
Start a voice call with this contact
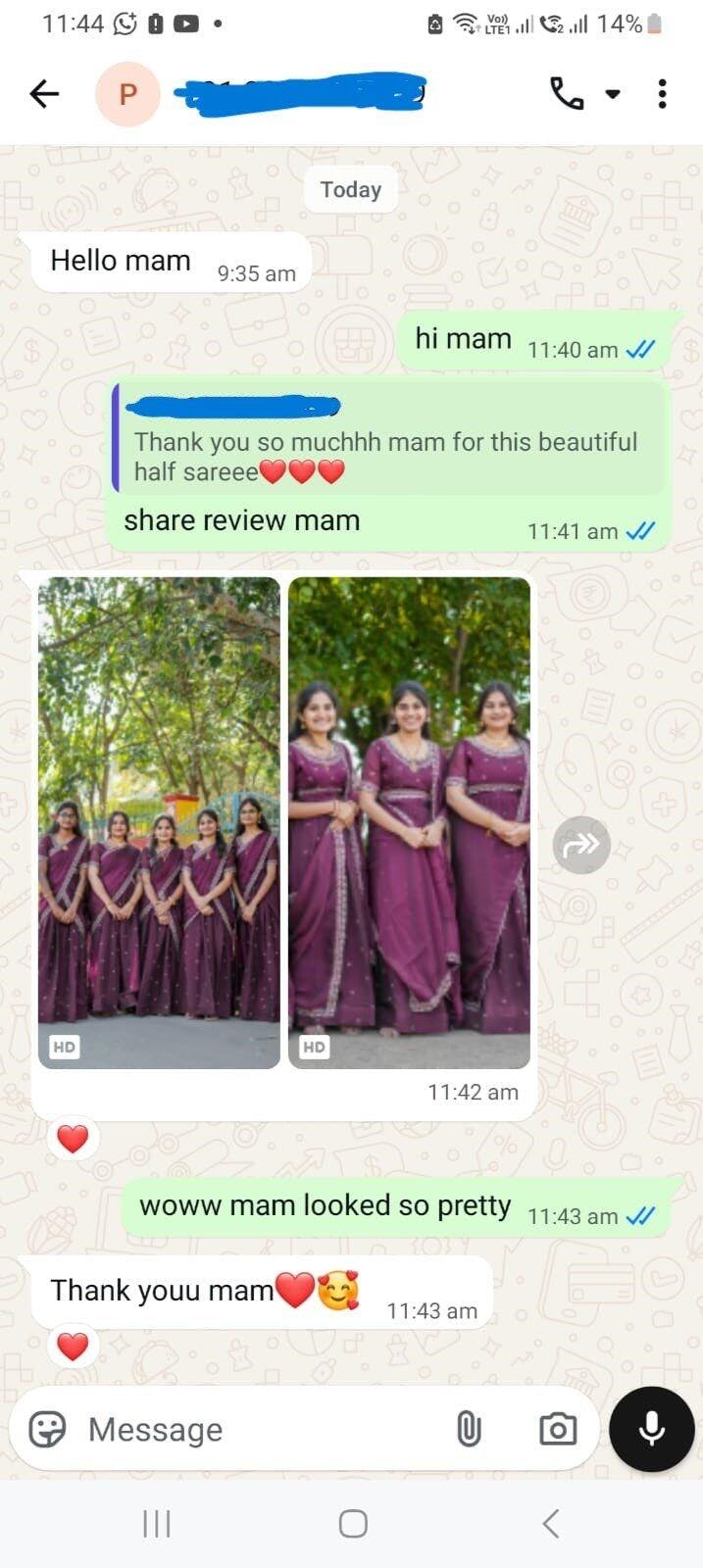[567, 94]
